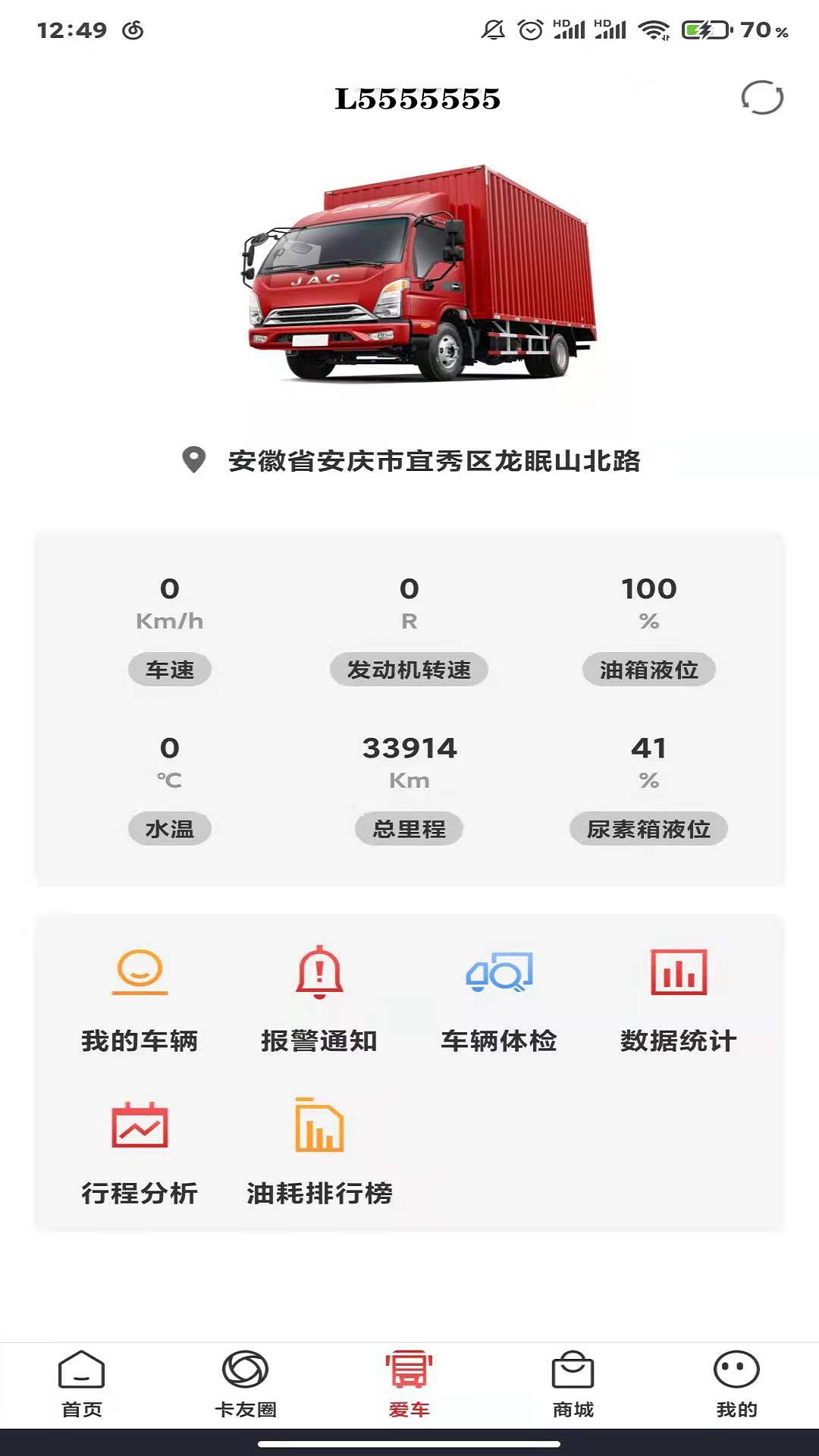Tap the 车速 speed label
The height and width of the screenshot is (1456, 819).
(x=168, y=670)
